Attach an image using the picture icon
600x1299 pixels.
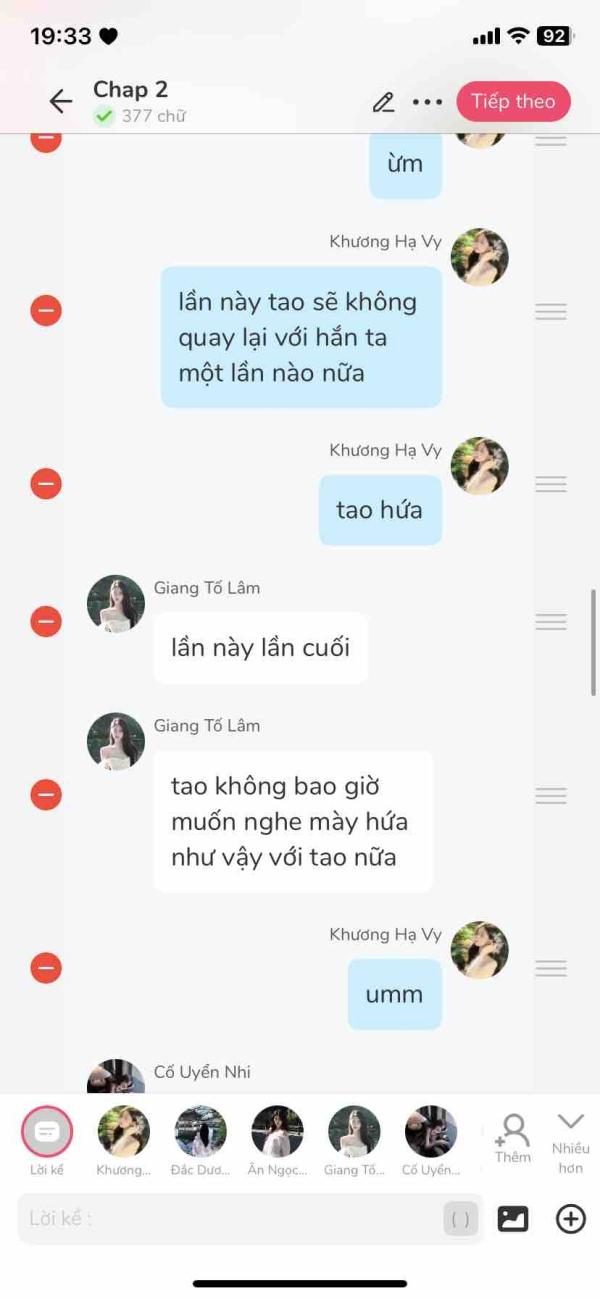tap(513, 1219)
